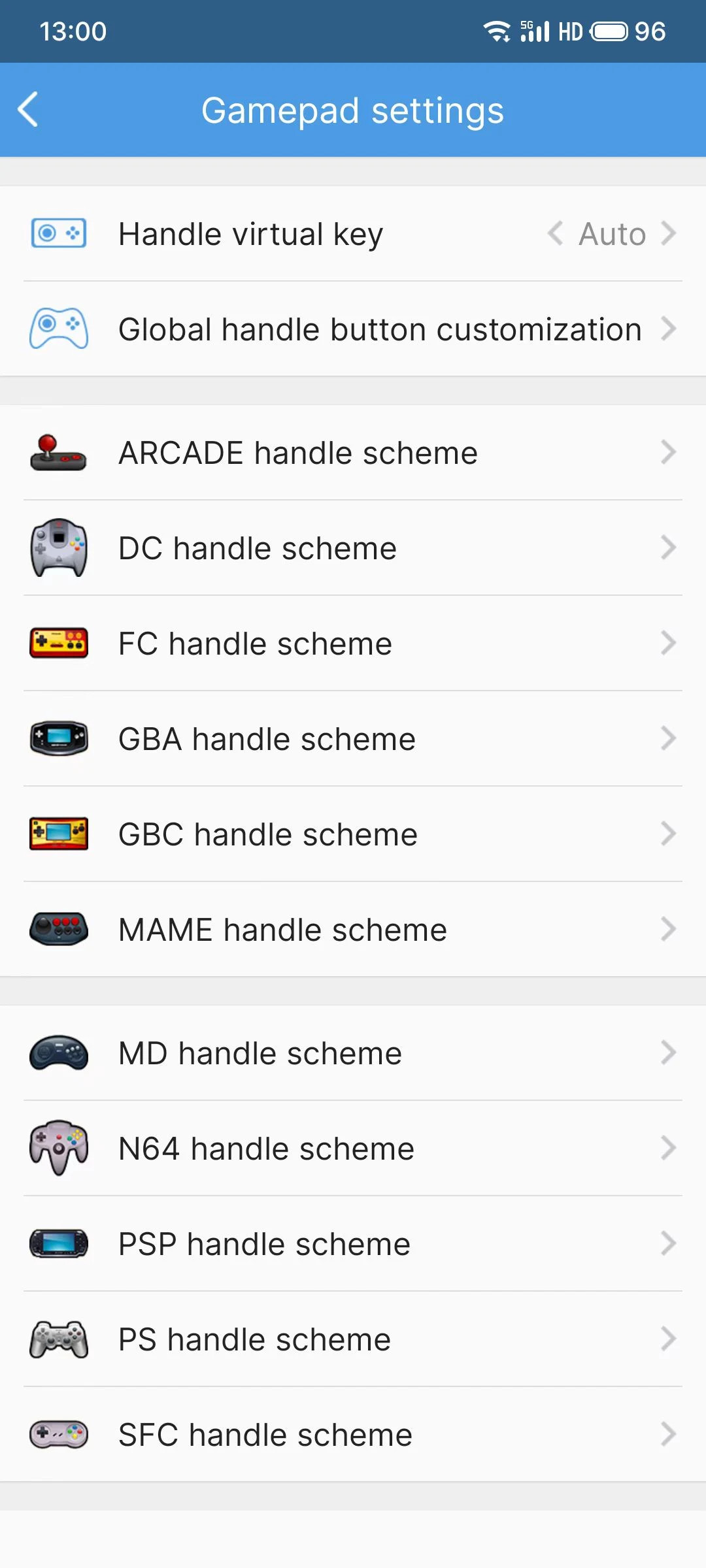This screenshot has height=1568, width=706.
Task: Open GBA handle scheme
Action: click(x=353, y=739)
